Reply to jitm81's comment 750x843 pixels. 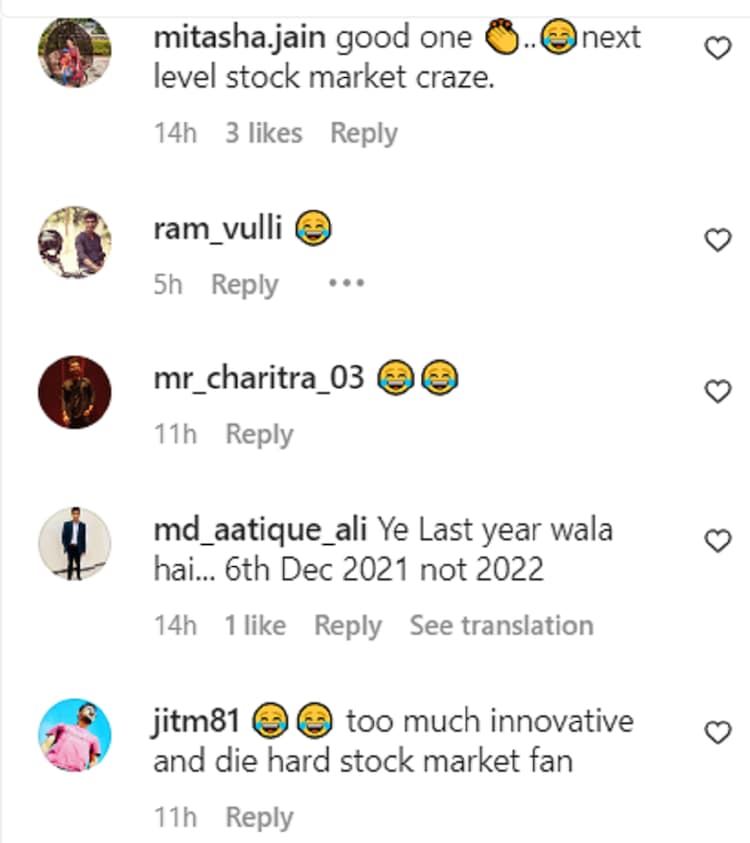[259, 817]
